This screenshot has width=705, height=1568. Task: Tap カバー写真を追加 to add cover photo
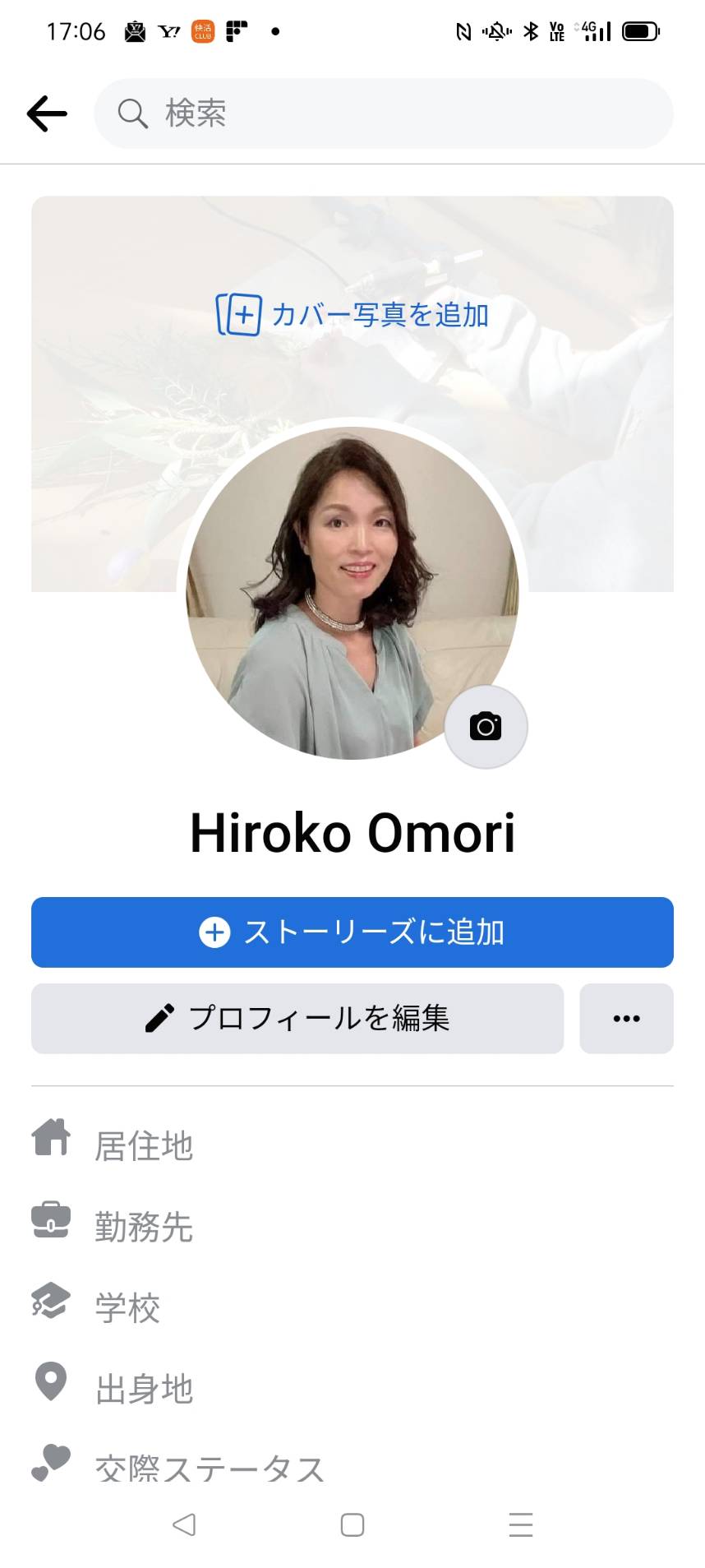click(352, 315)
